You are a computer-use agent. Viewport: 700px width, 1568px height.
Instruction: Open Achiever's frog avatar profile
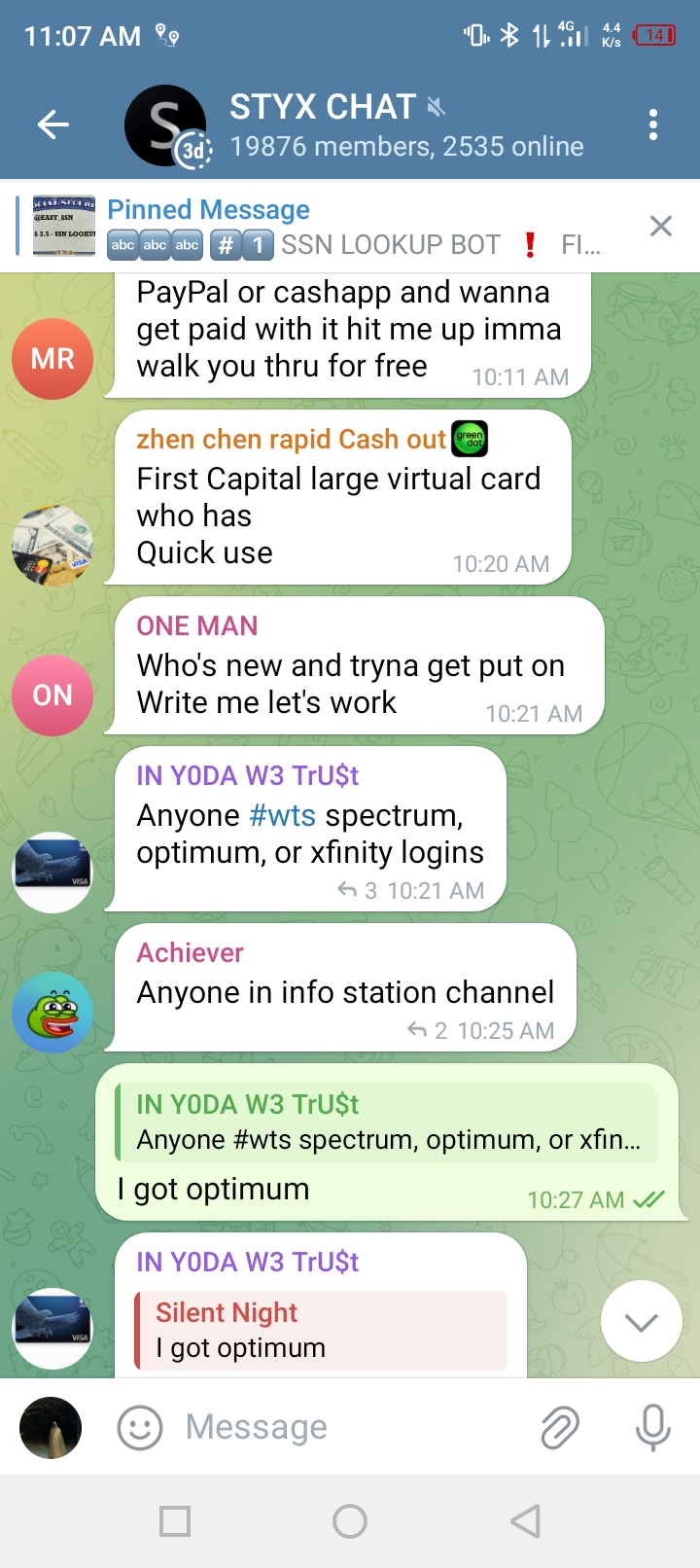52,1013
